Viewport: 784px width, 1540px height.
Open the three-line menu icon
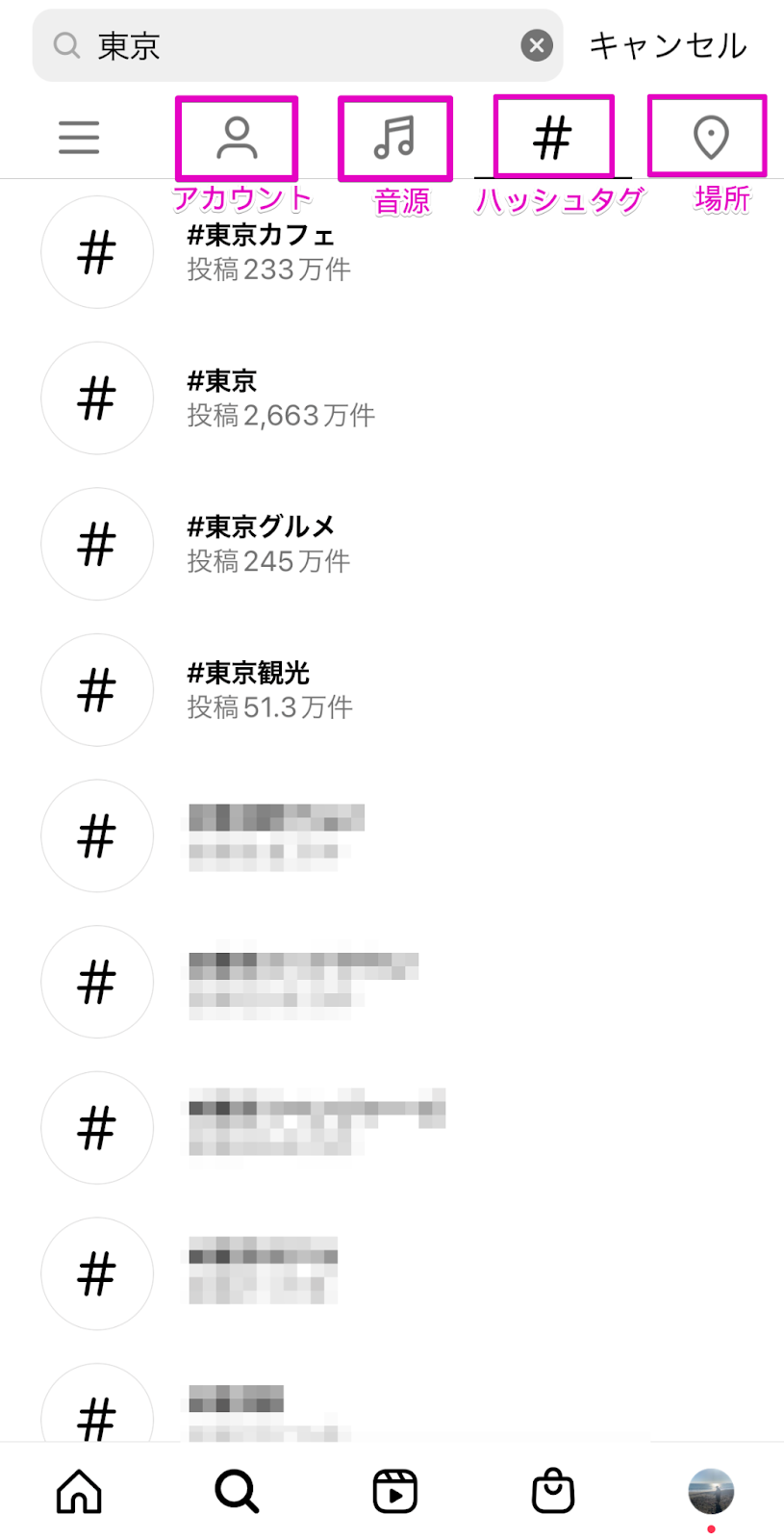79,137
